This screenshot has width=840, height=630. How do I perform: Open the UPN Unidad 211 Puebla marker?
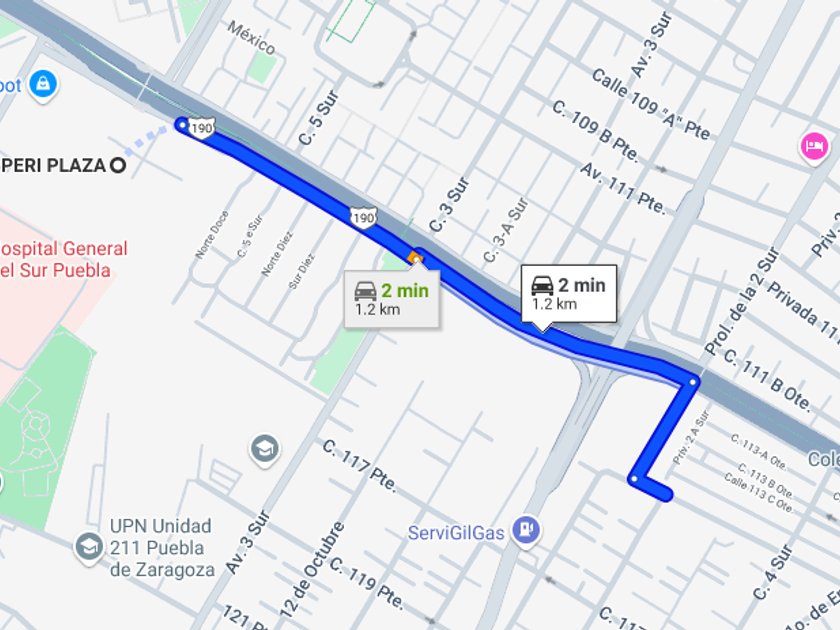tap(89, 547)
